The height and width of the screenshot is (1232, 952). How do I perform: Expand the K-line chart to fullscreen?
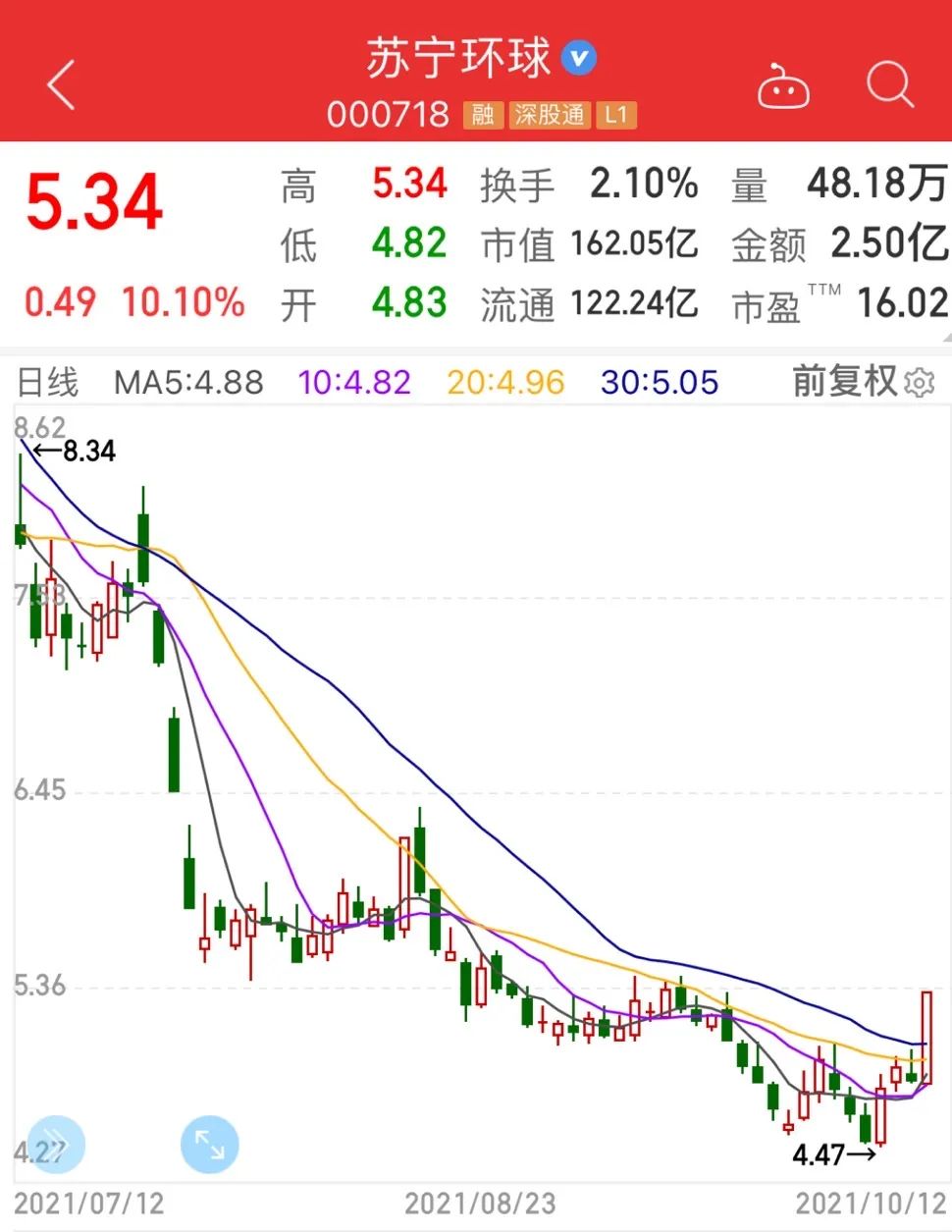pyautogui.click(x=210, y=1144)
